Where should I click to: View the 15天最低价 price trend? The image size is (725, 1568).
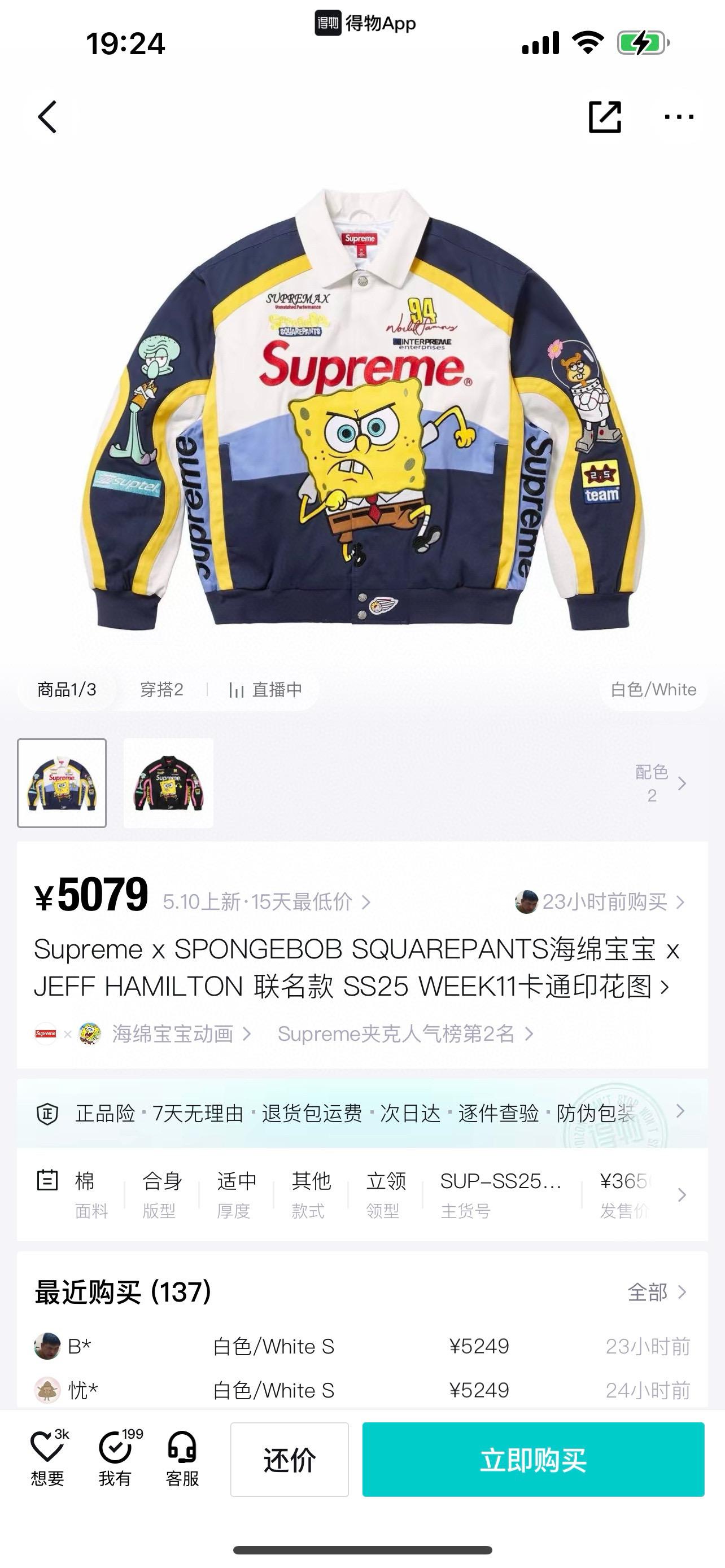(267, 901)
